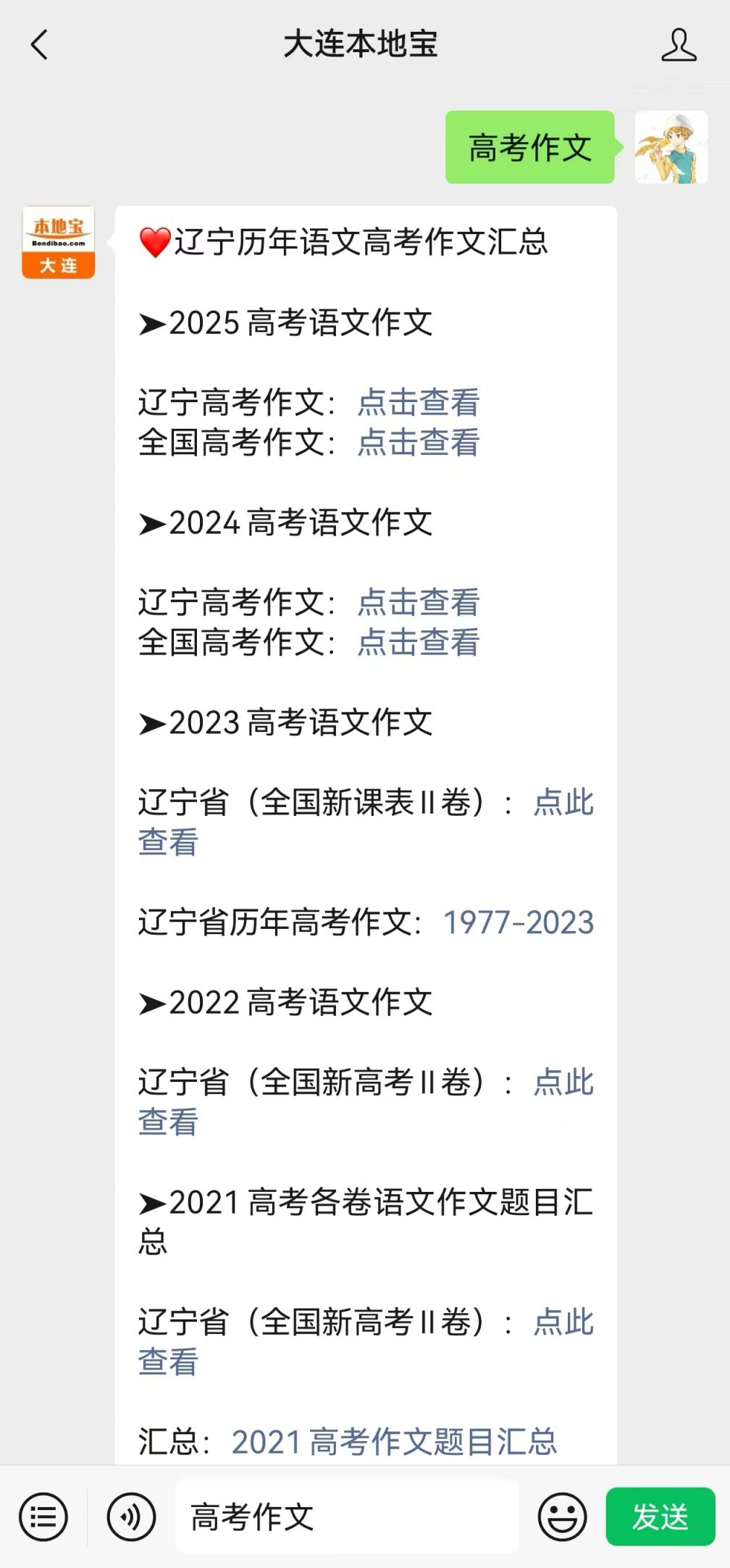Tap the 大连本地宝 avatar
The width and height of the screenshot is (730, 1568).
tap(59, 242)
